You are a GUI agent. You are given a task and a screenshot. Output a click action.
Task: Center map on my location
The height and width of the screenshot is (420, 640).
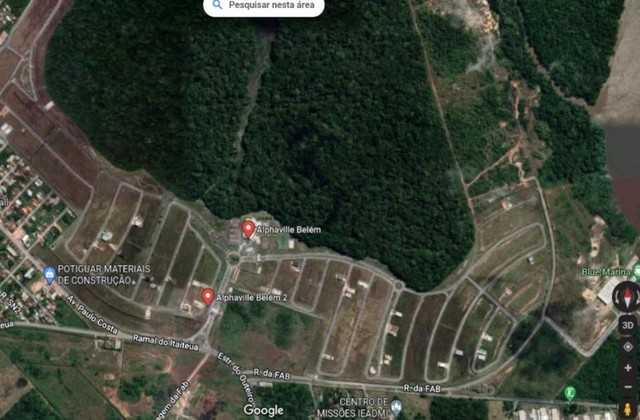[628, 347]
